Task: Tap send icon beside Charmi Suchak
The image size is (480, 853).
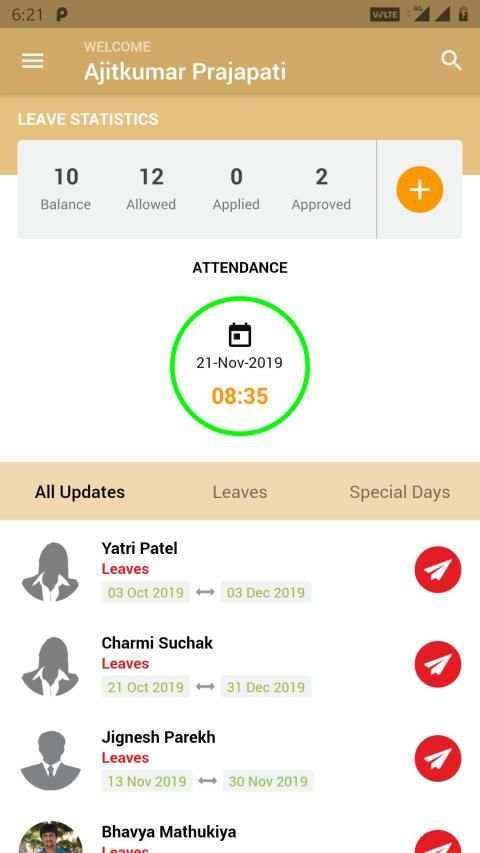Action: click(x=438, y=664)
